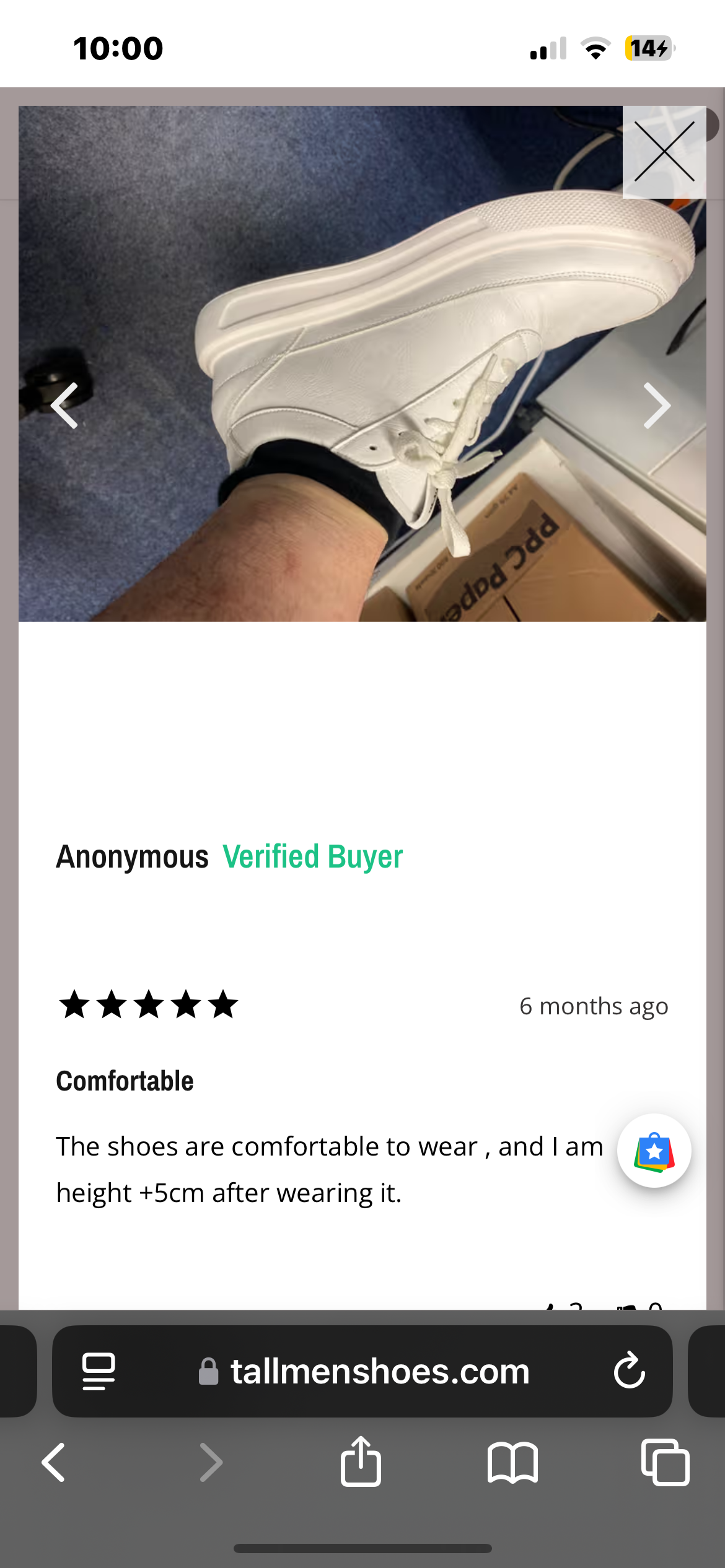Tap the tallmenshoes.com address field
Screen dimensions: 725x1568
(379, 1371)
